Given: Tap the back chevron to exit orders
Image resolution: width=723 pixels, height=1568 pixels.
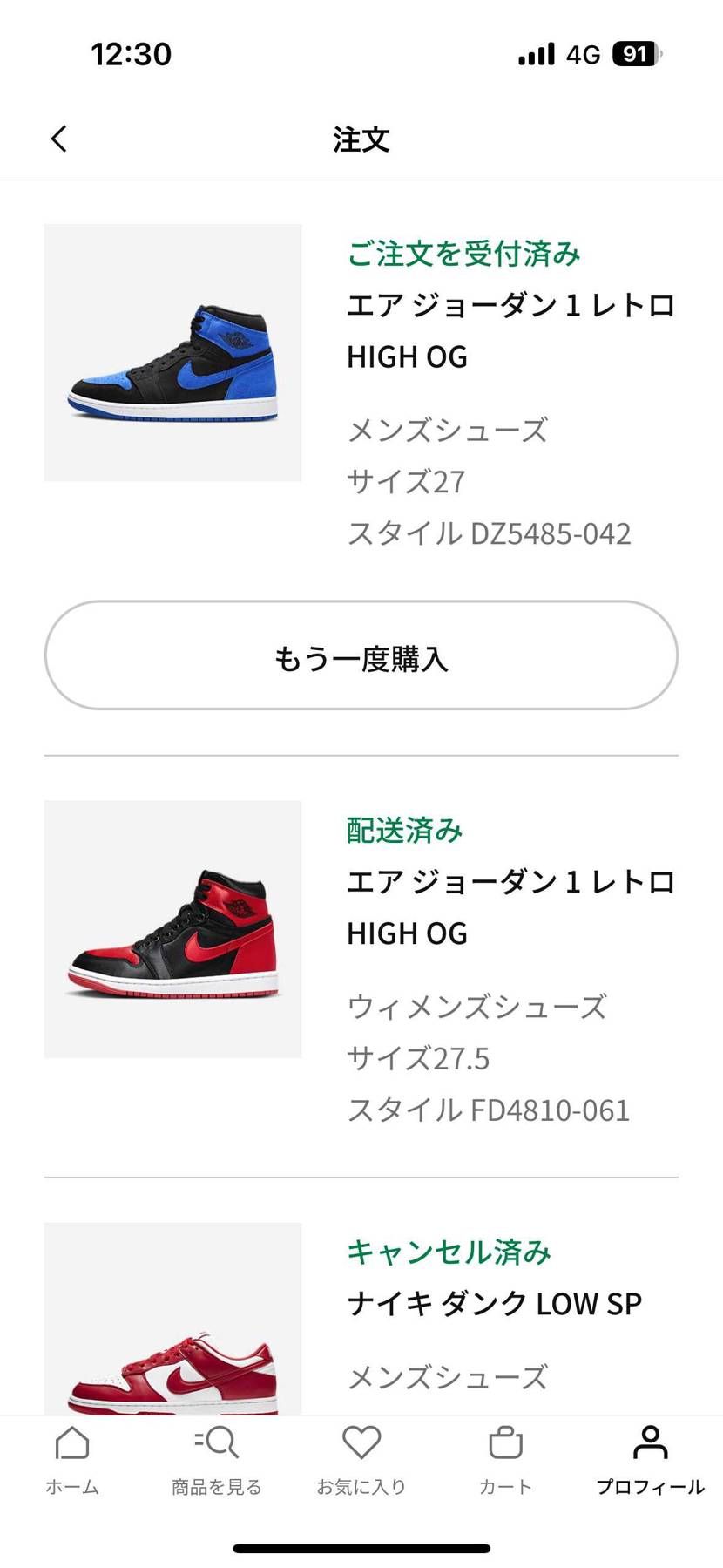Looking at the screenshot, I should click(58, 138).
